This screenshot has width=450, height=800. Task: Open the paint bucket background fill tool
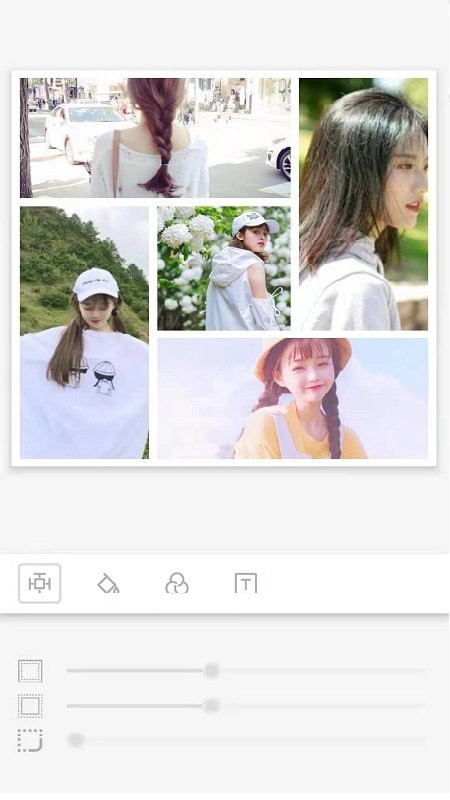pos(108,583)
